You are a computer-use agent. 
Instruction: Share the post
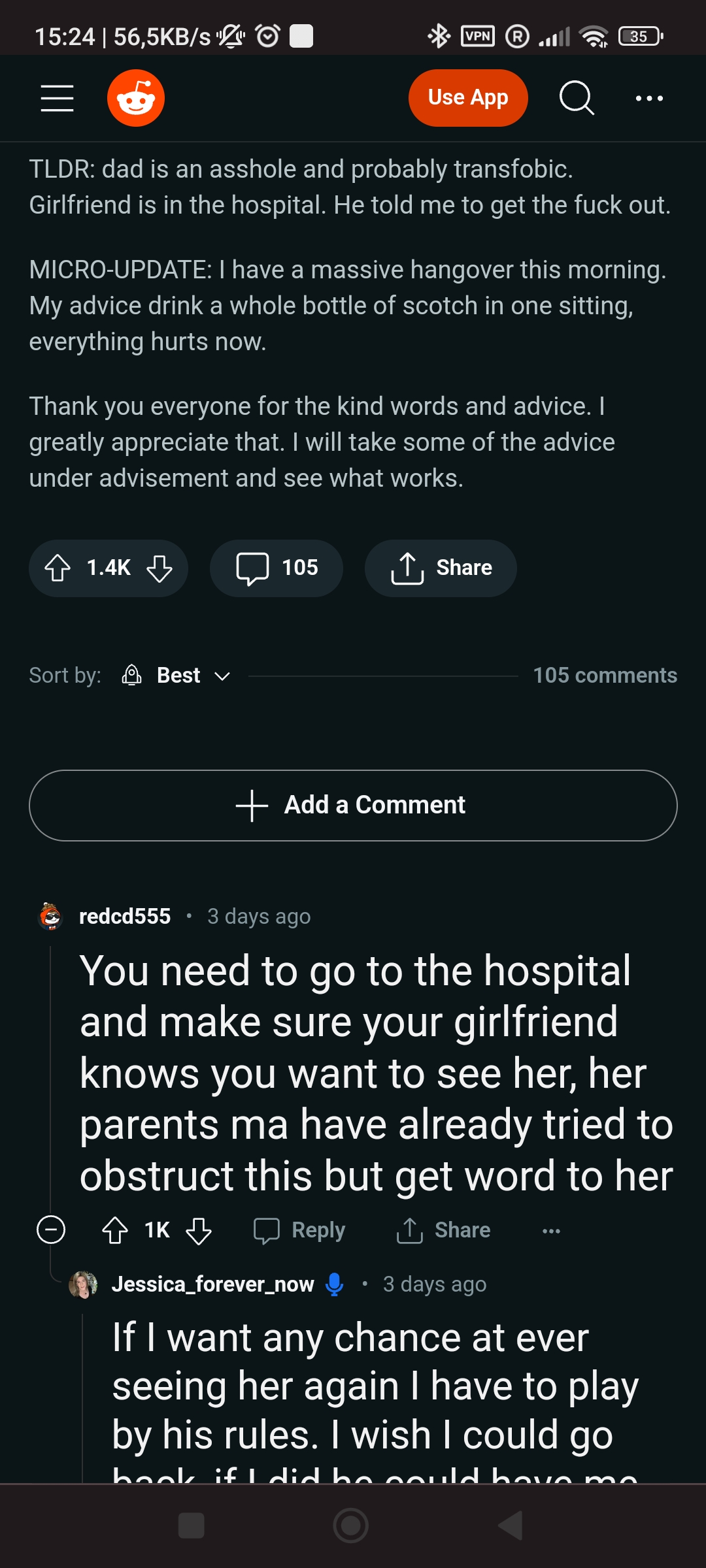pyautogui.click(x=441, y=568)
